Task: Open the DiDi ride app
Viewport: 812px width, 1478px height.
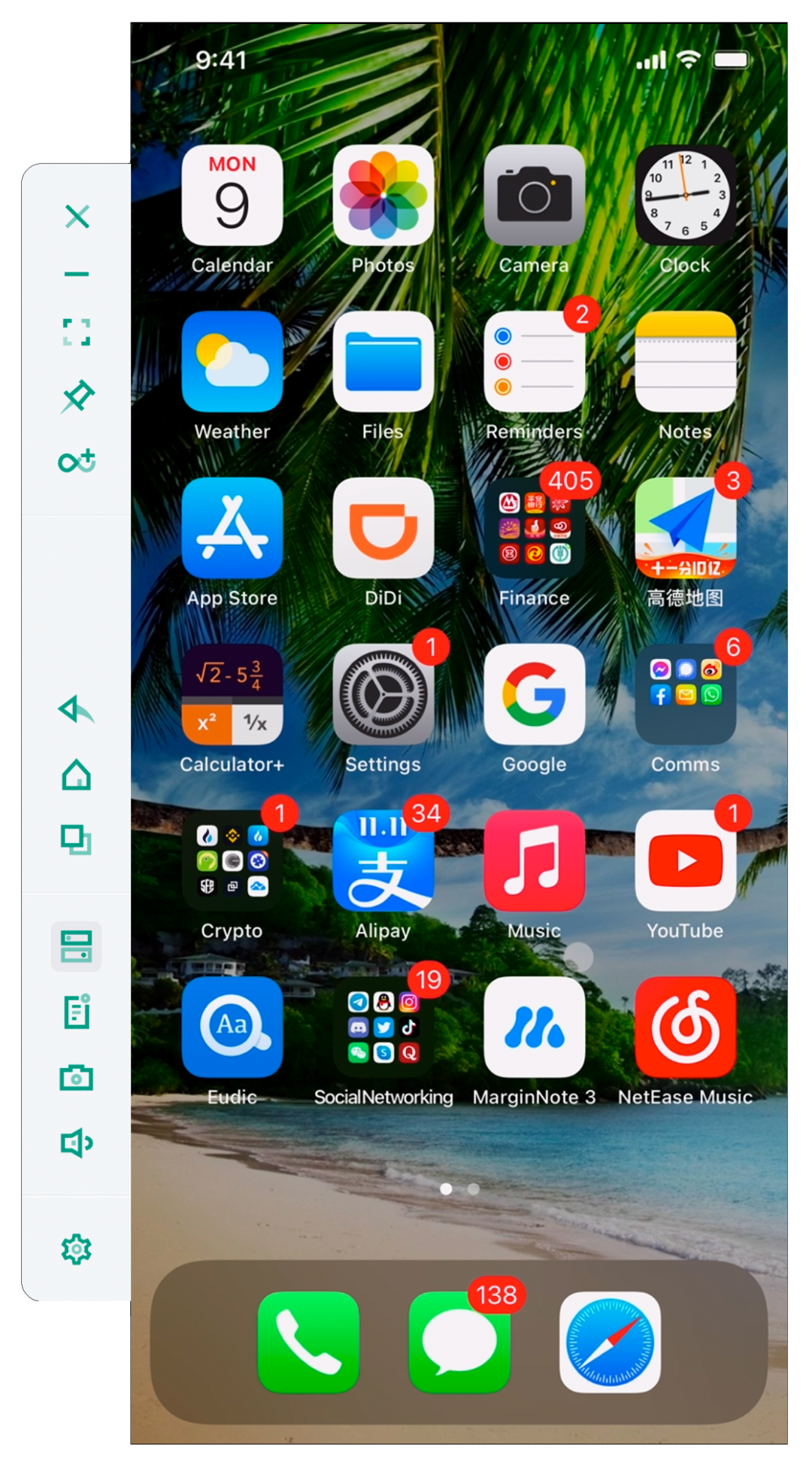Action: [x=383, y=528]
